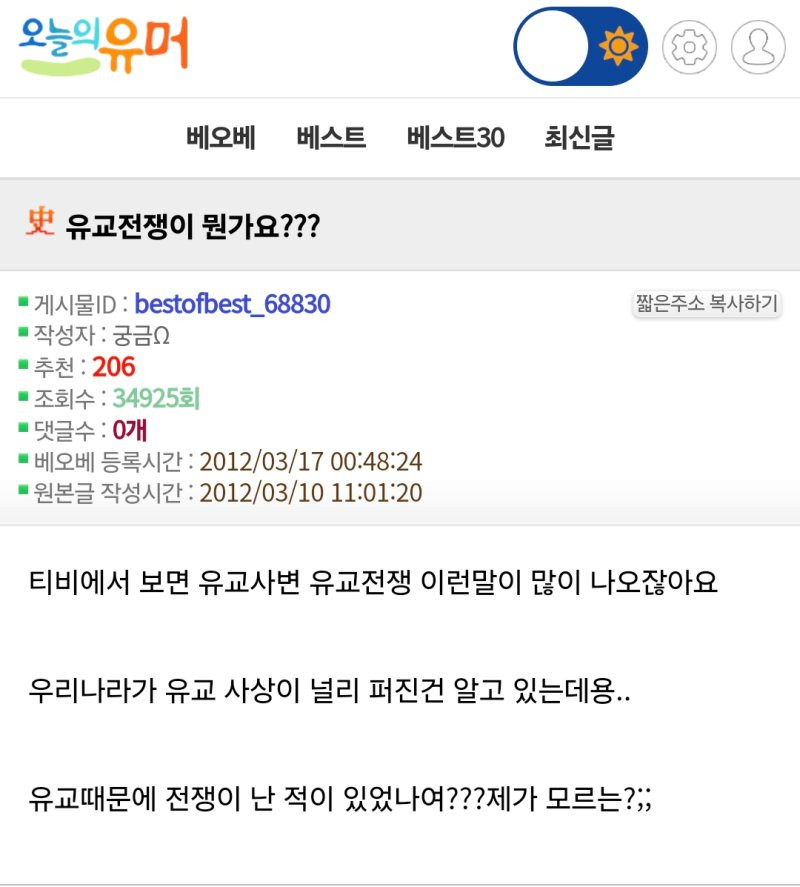
Task: Go to the 오늘의유머 home page
Action: pos(104,47)
